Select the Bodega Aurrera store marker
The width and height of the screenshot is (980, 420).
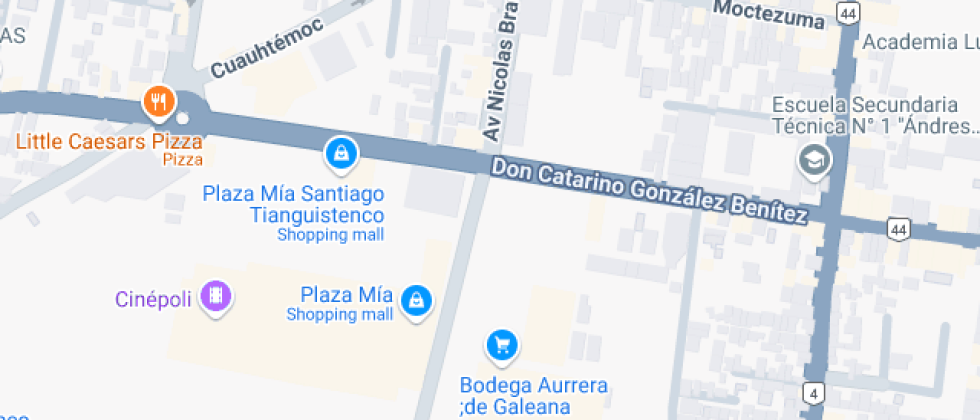coord(501,345)
